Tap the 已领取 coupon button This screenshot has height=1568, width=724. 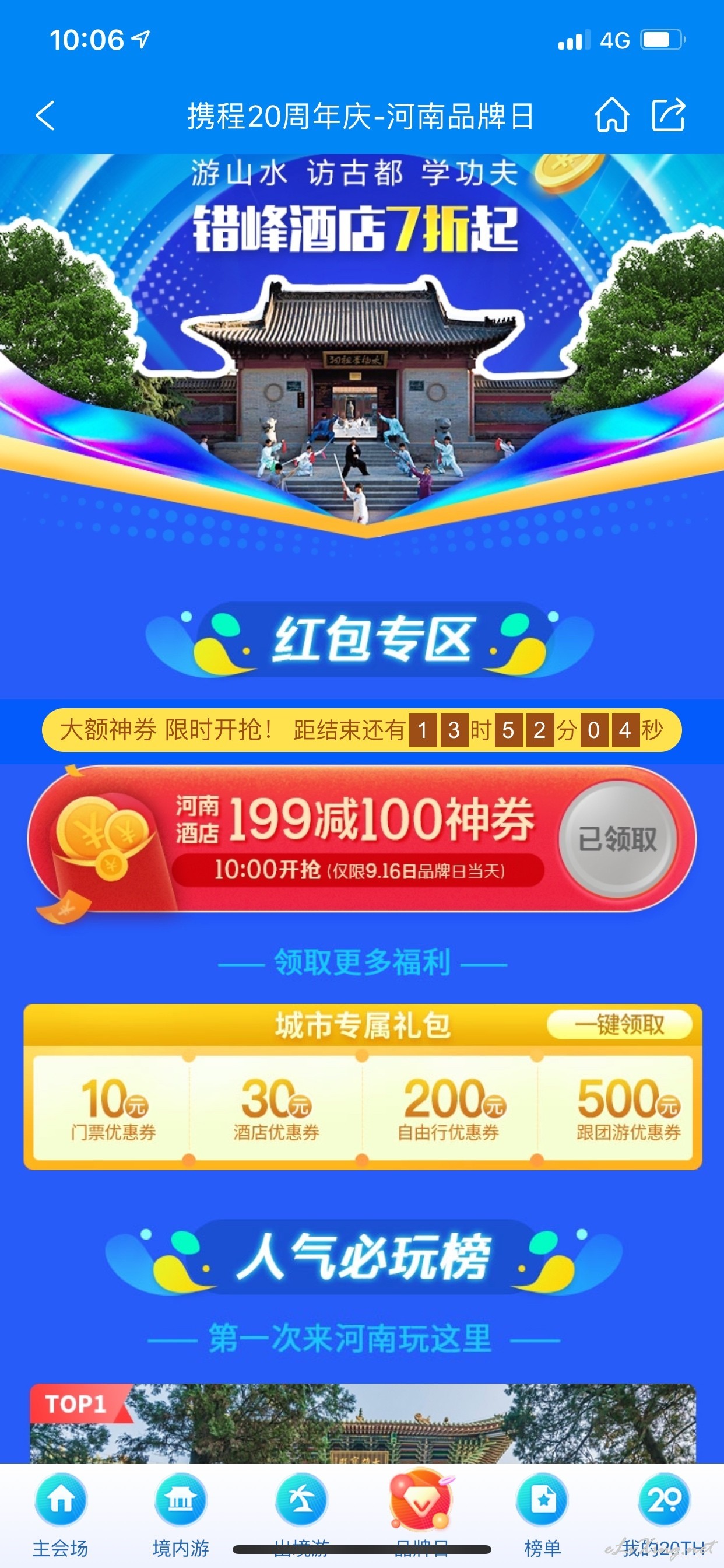617,839
